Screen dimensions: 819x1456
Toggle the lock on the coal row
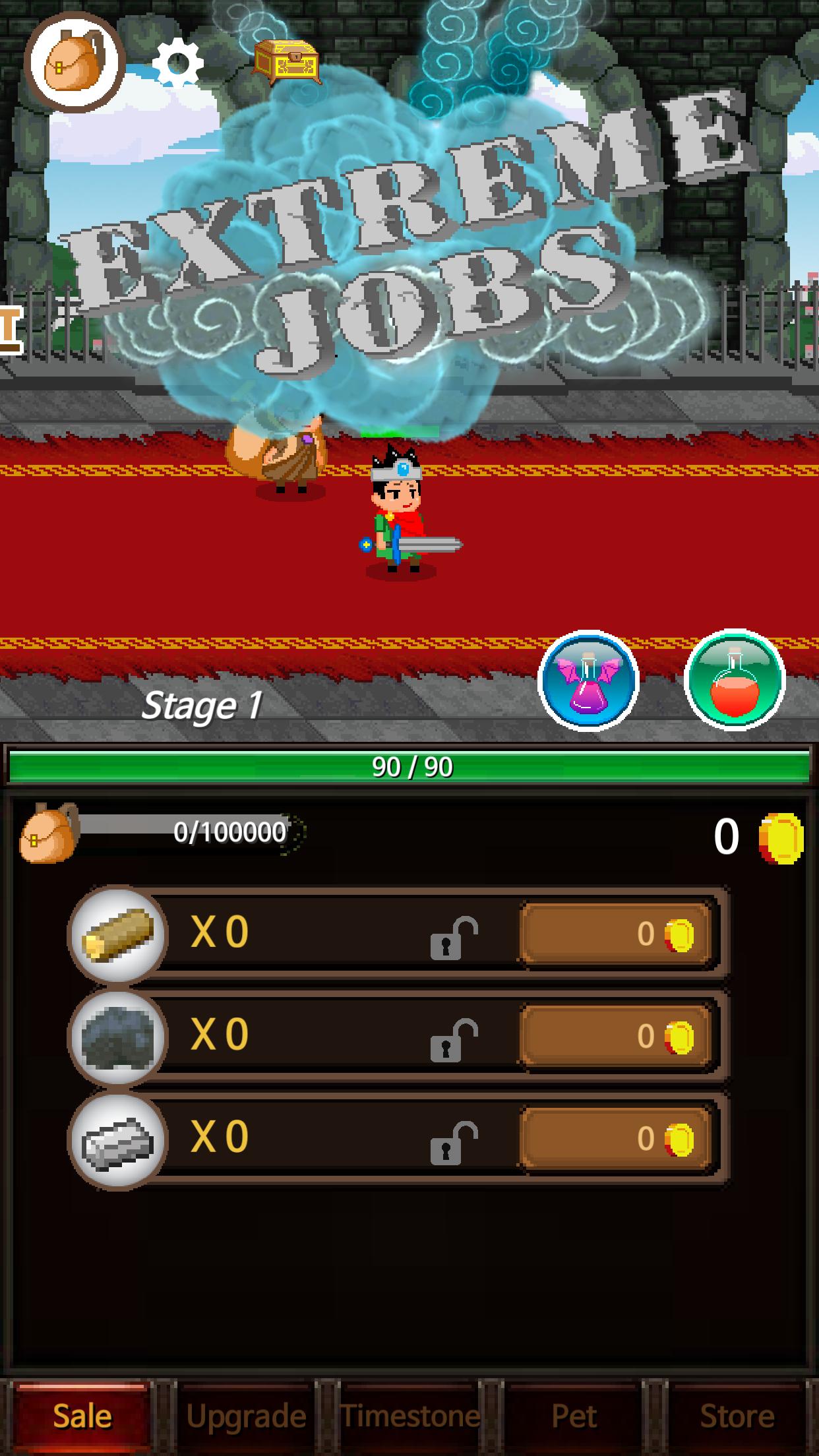coord(453,1040)
